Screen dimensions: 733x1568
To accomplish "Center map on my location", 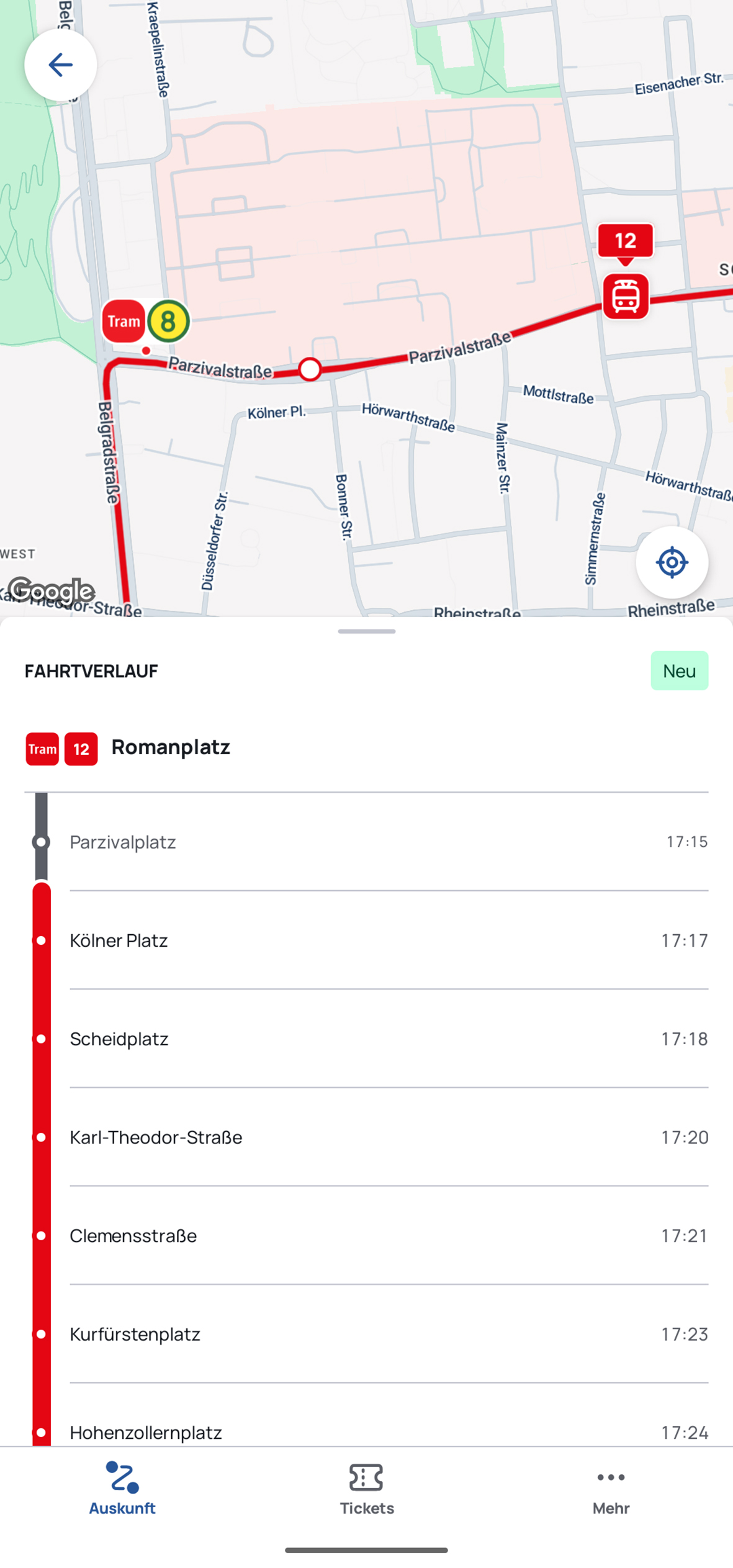I will (672, 562).
